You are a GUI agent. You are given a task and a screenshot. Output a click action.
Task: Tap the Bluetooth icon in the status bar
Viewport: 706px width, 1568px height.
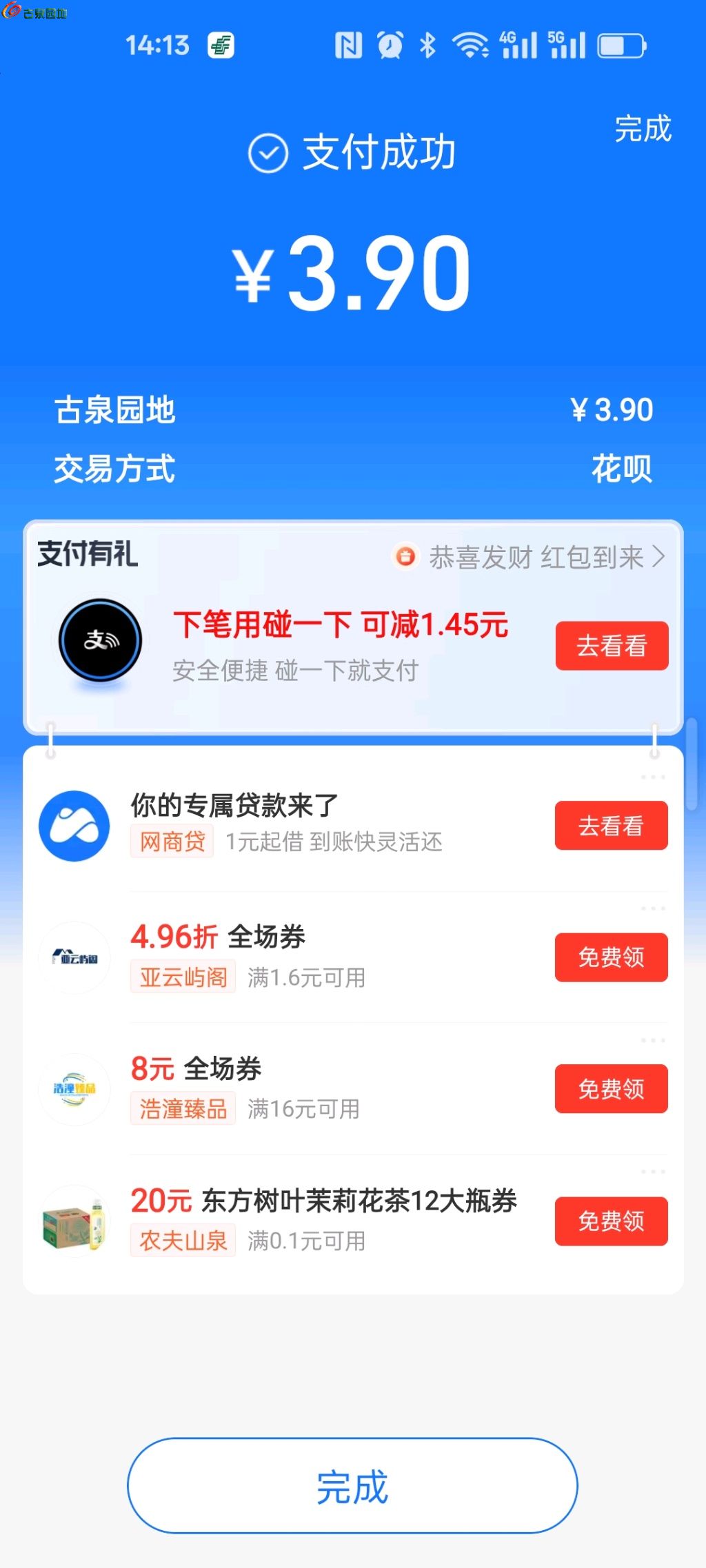tap(427, 44)
